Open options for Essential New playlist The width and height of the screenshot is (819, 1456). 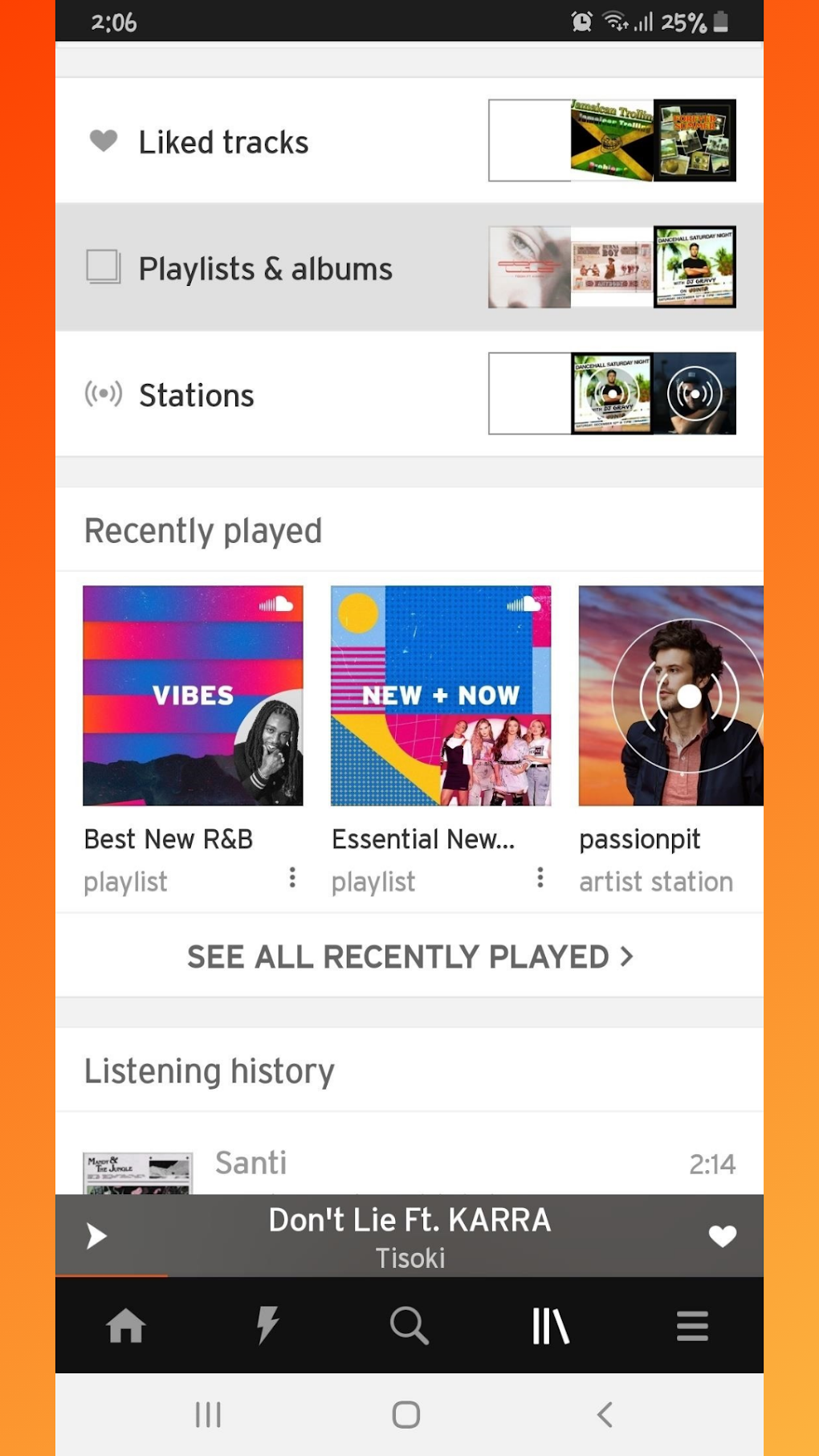click(540, 879)
